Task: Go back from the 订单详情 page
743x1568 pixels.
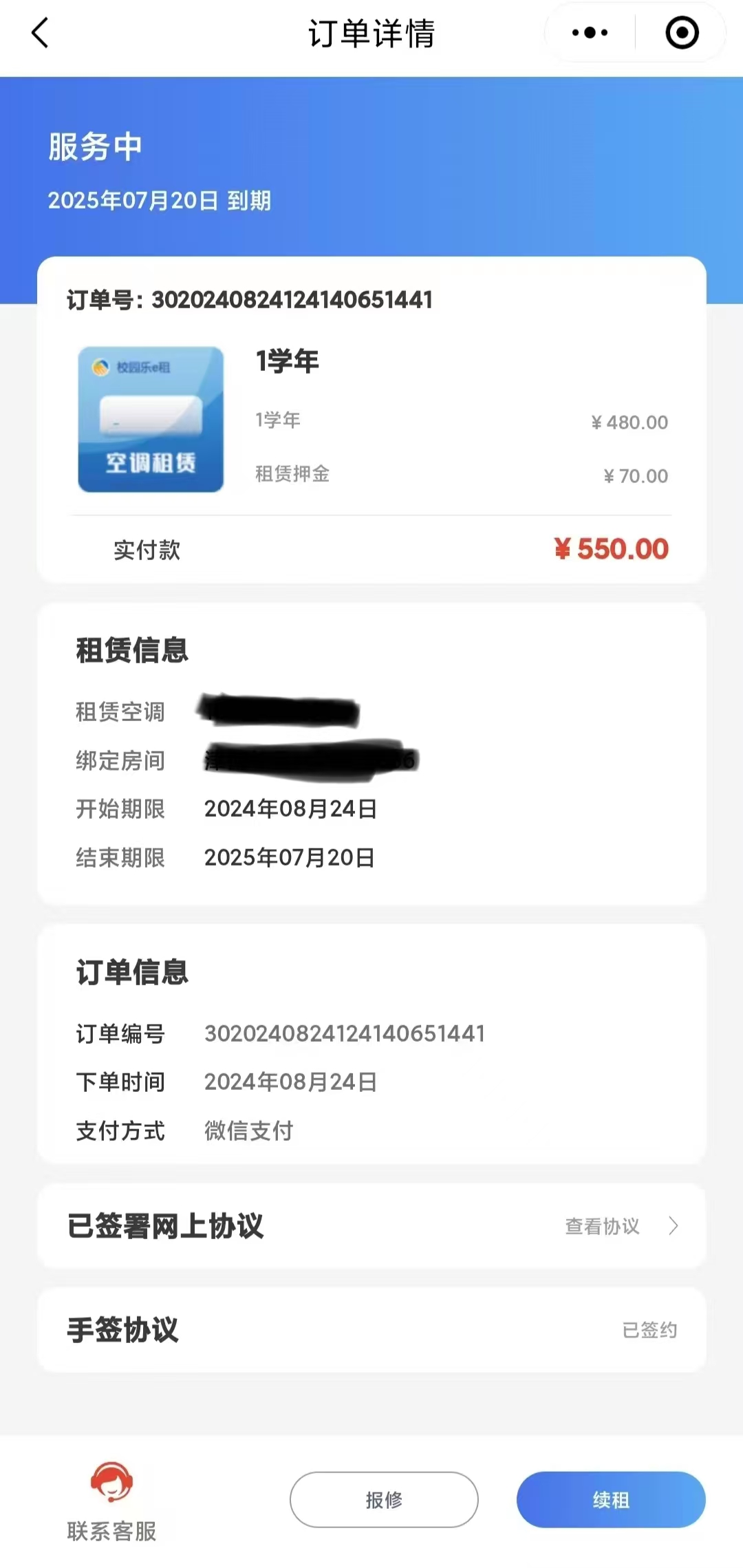Action: point(41,33)
